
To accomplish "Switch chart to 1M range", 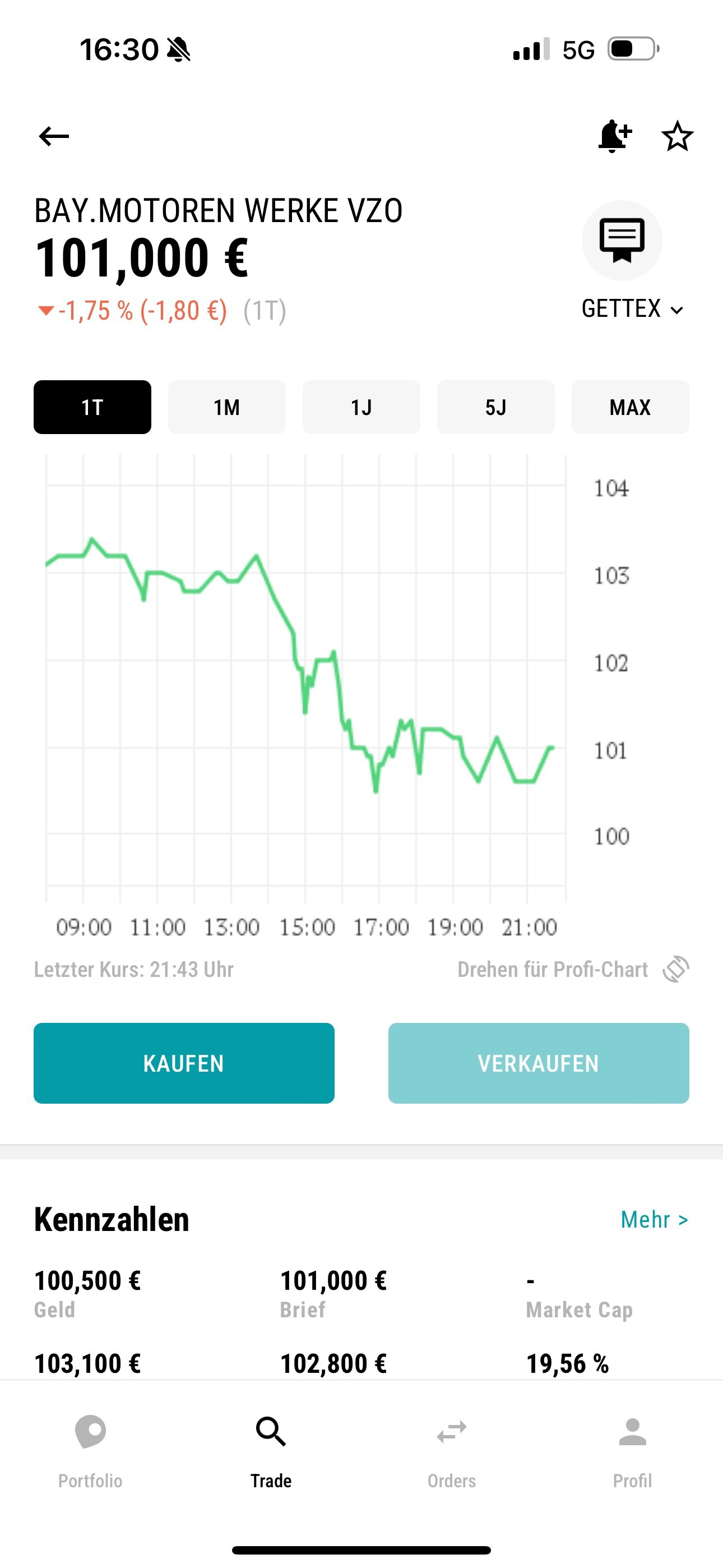I will (226, 407).
